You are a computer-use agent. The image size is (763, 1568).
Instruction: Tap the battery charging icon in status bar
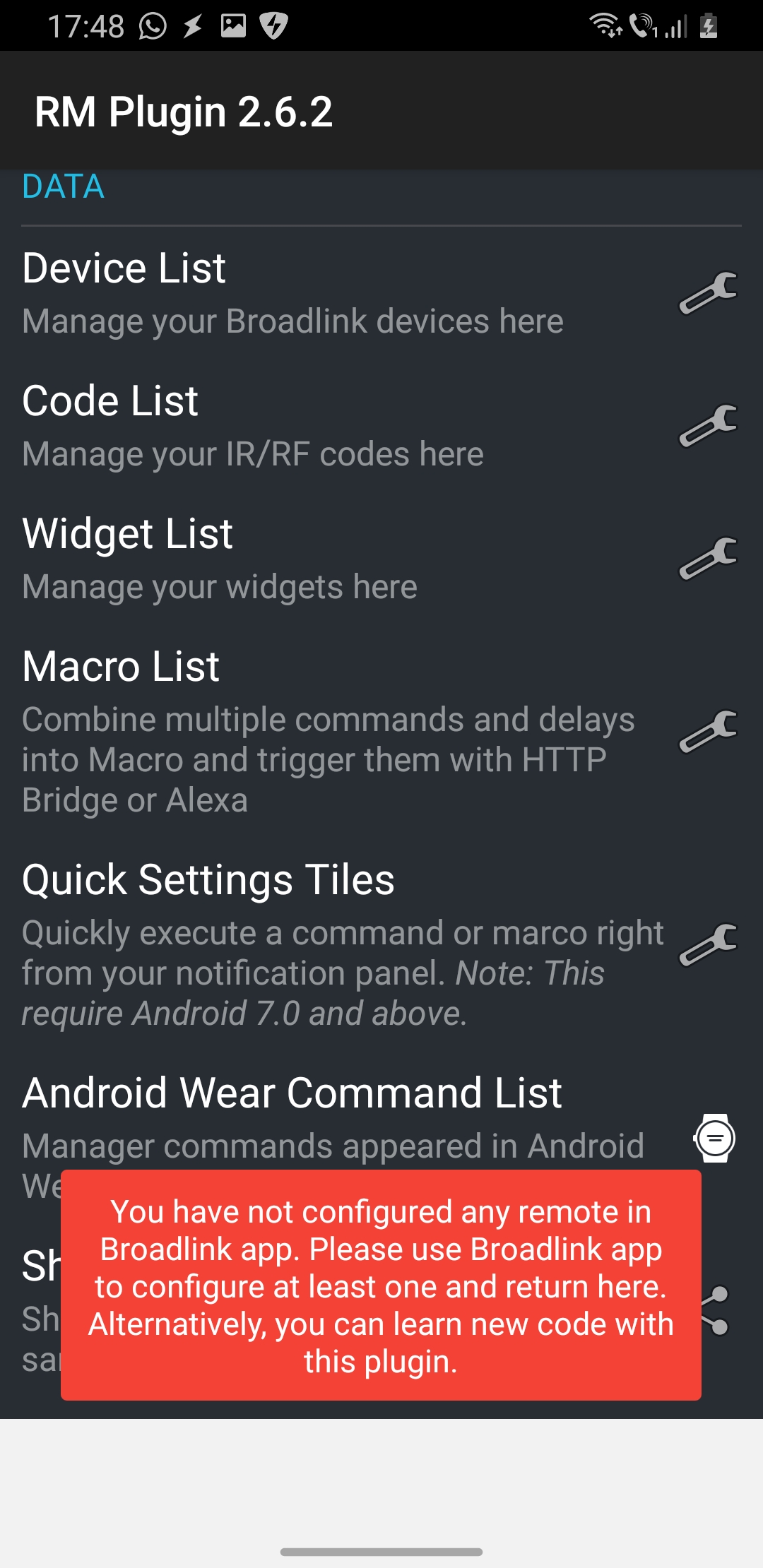click(706, 26)
